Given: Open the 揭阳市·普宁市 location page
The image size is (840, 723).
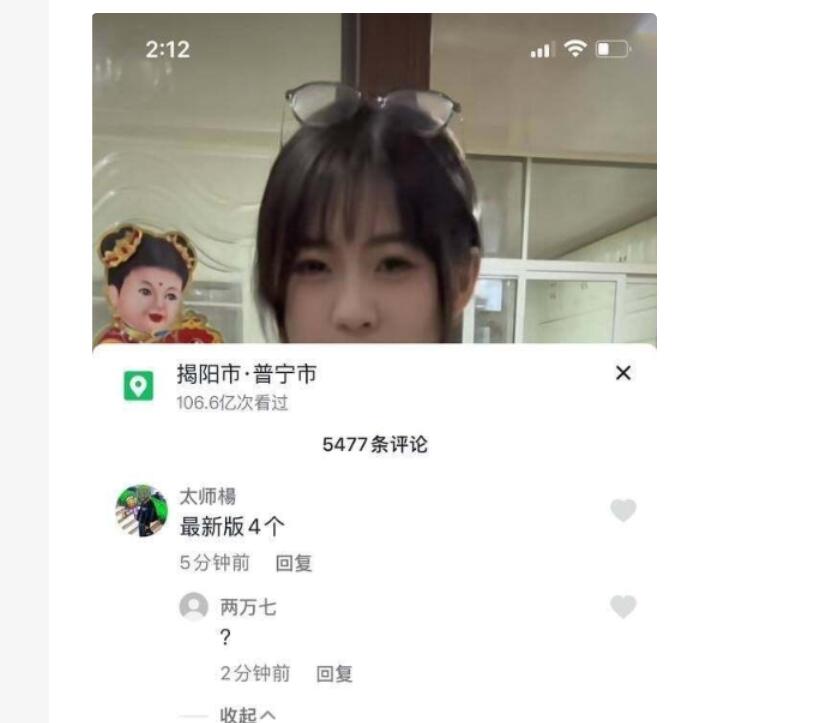Looking at the screenshot, I should click(x=246, y=375).
